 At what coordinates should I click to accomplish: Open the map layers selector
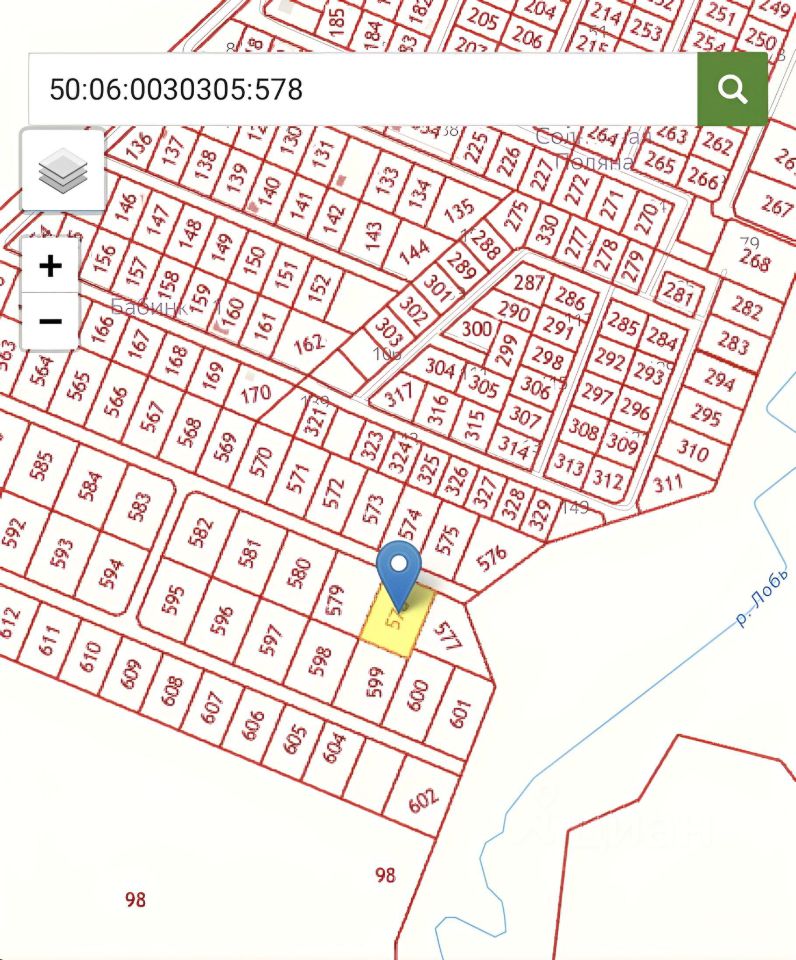click(63, 170)
